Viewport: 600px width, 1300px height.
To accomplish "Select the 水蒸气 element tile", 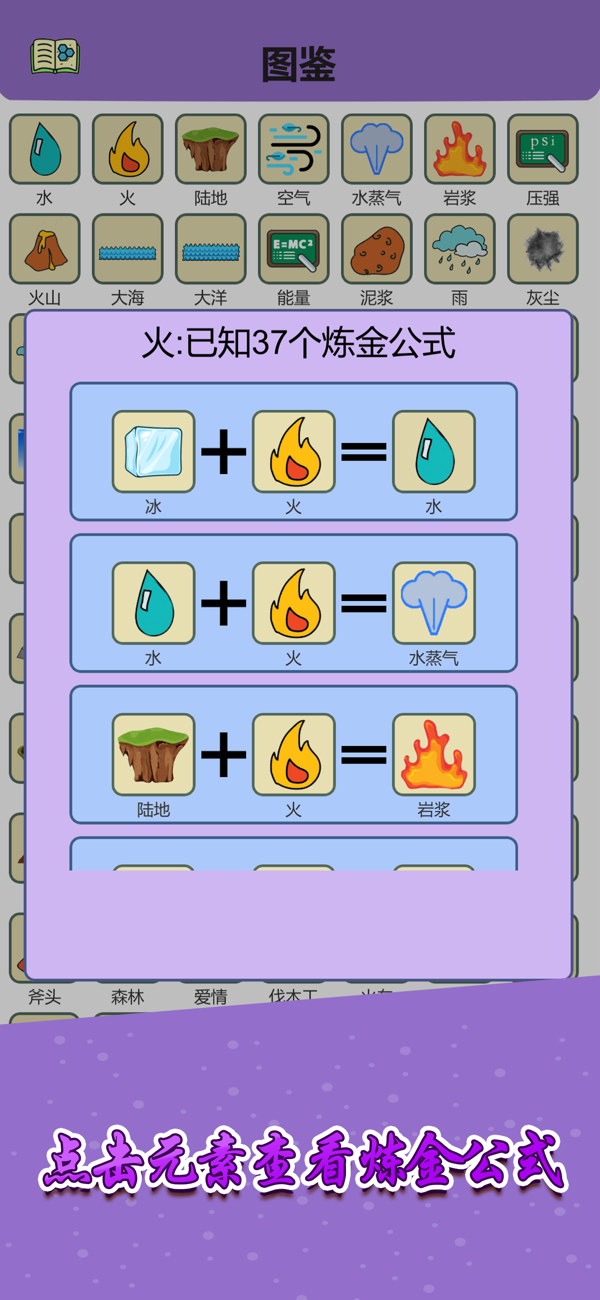I will (376, 149).
